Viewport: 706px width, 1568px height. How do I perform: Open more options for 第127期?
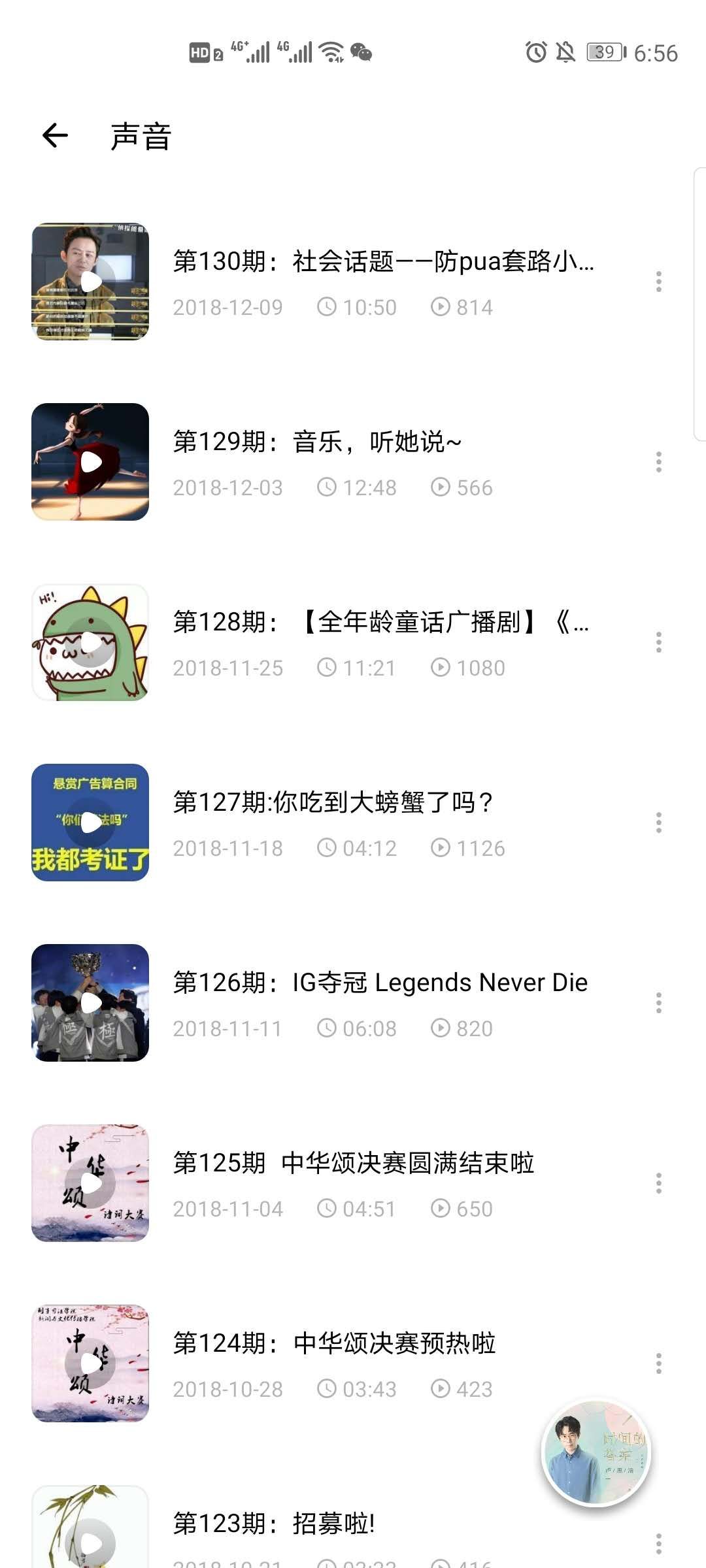point(658,823)
